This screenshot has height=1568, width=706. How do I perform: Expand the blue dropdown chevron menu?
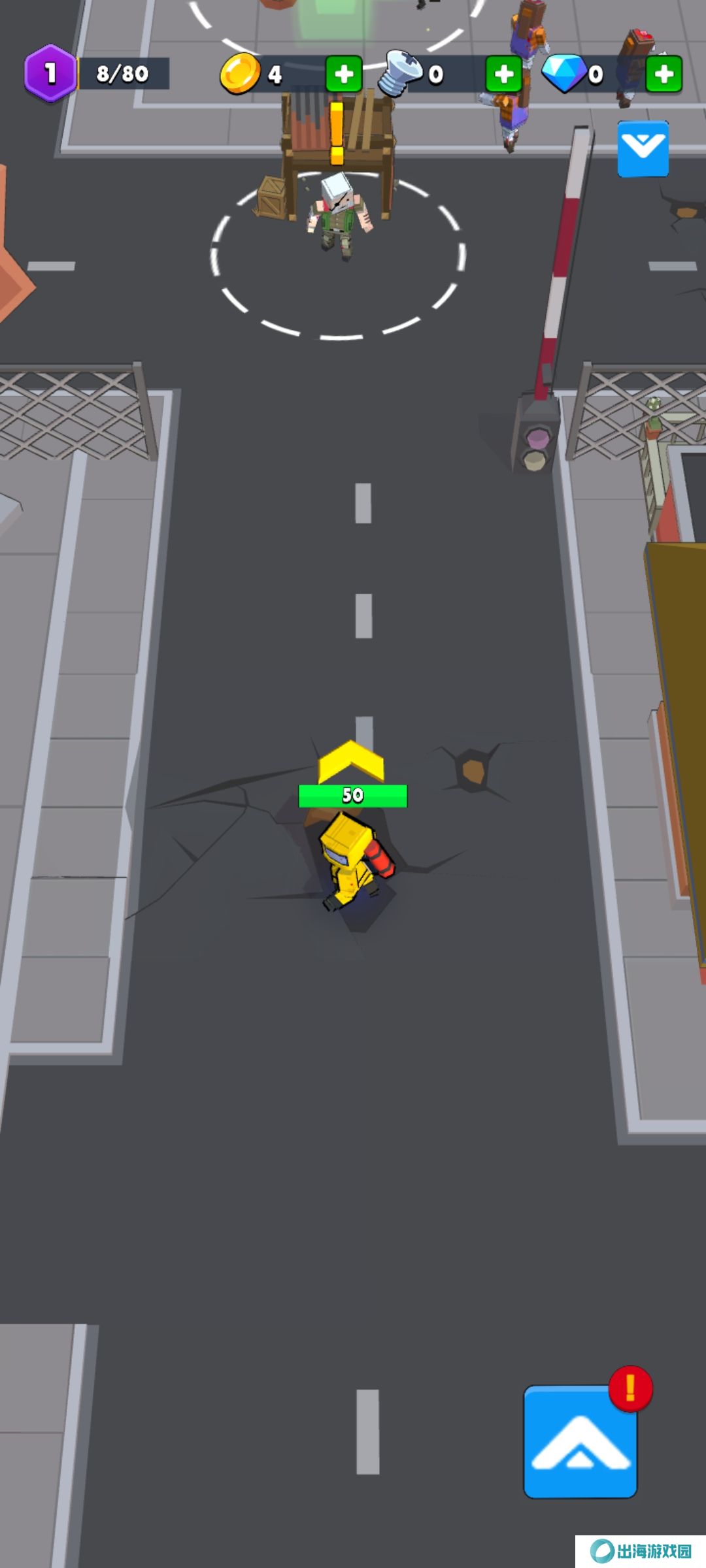[643, 148]
